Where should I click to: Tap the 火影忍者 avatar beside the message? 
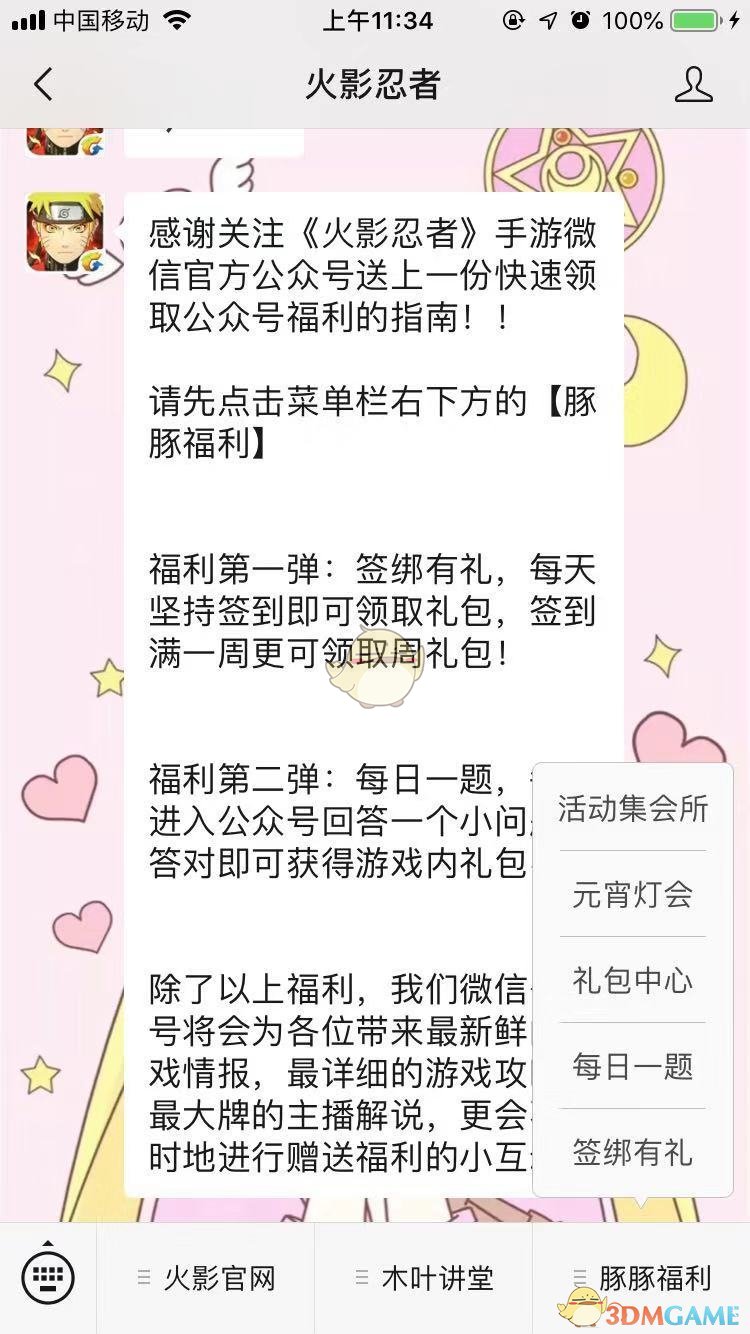[65, 232]
